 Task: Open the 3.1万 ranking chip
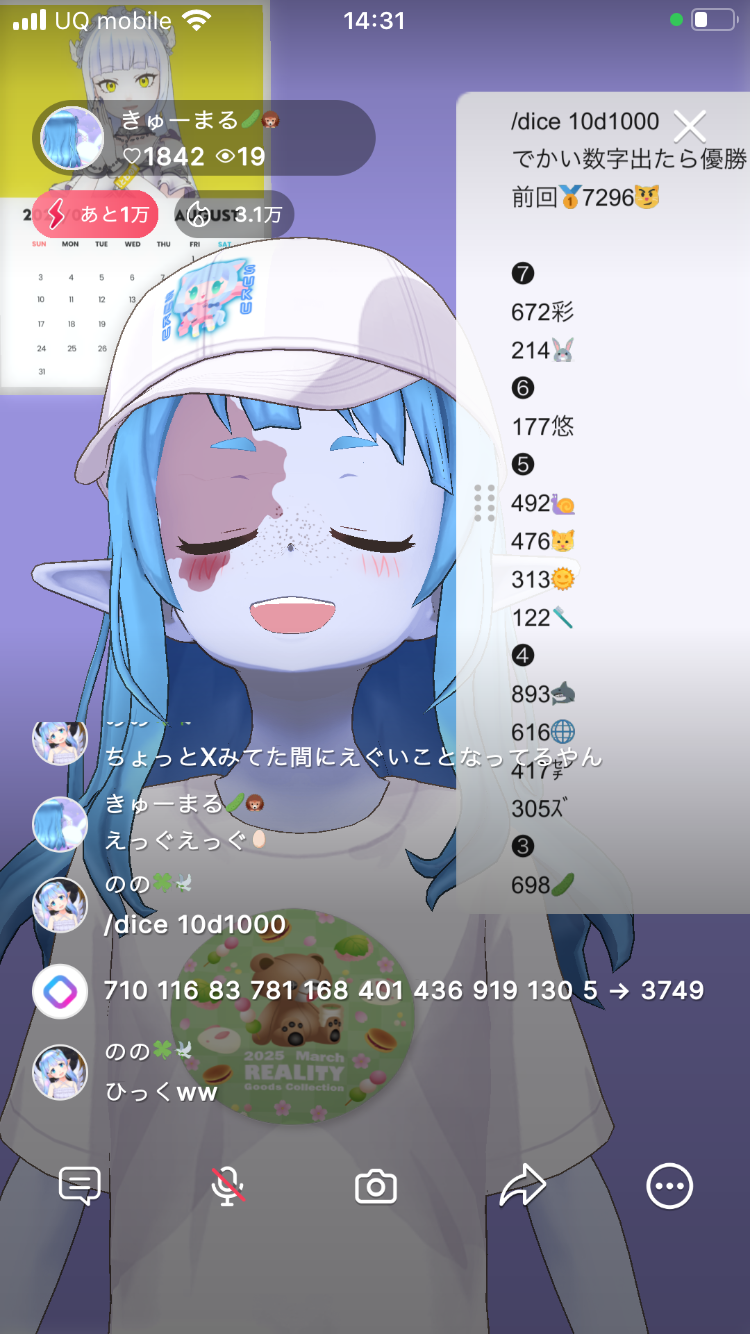point(235,214)
